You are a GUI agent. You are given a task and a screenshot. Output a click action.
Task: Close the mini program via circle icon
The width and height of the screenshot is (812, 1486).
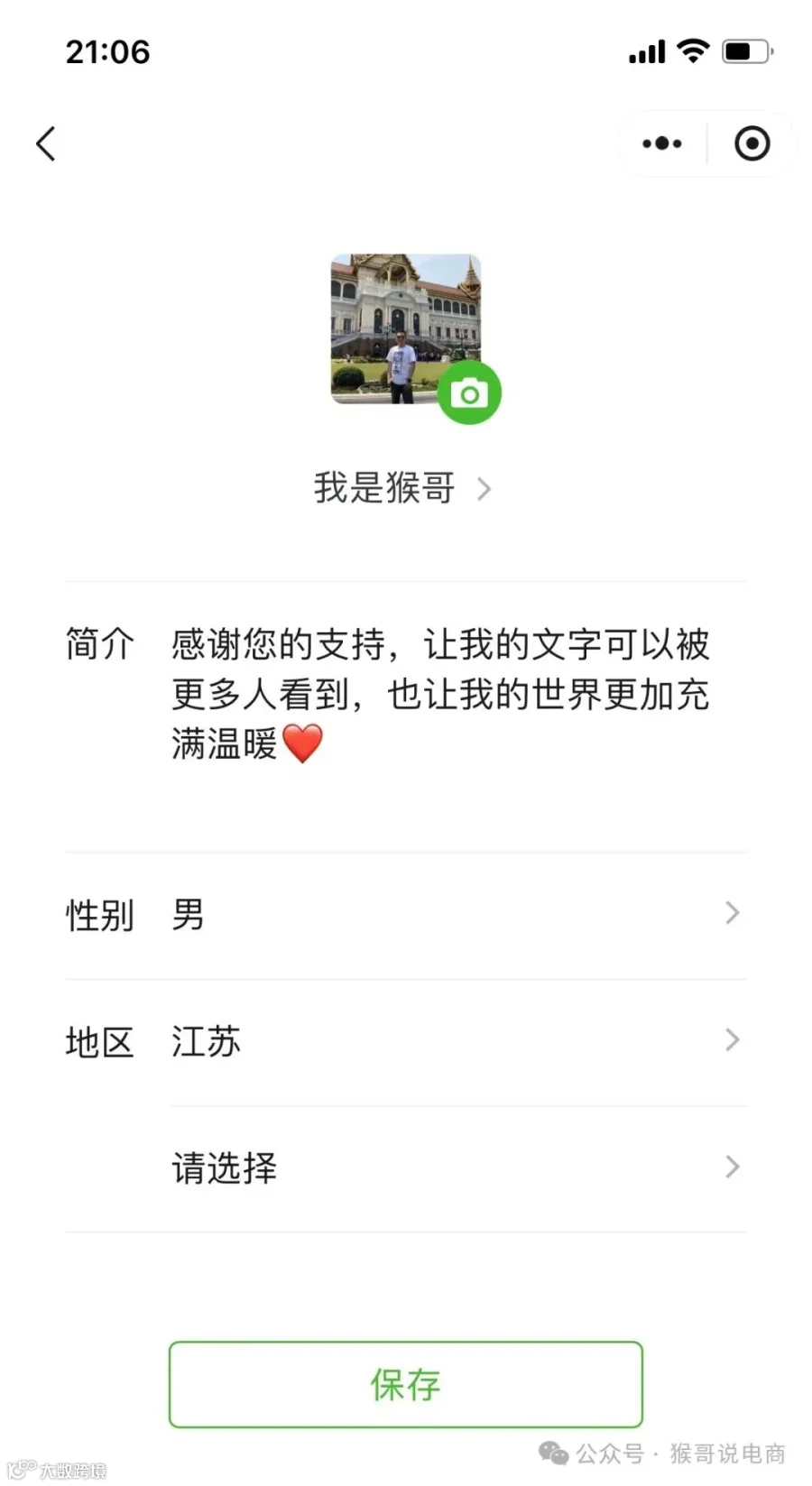point(752,143)
